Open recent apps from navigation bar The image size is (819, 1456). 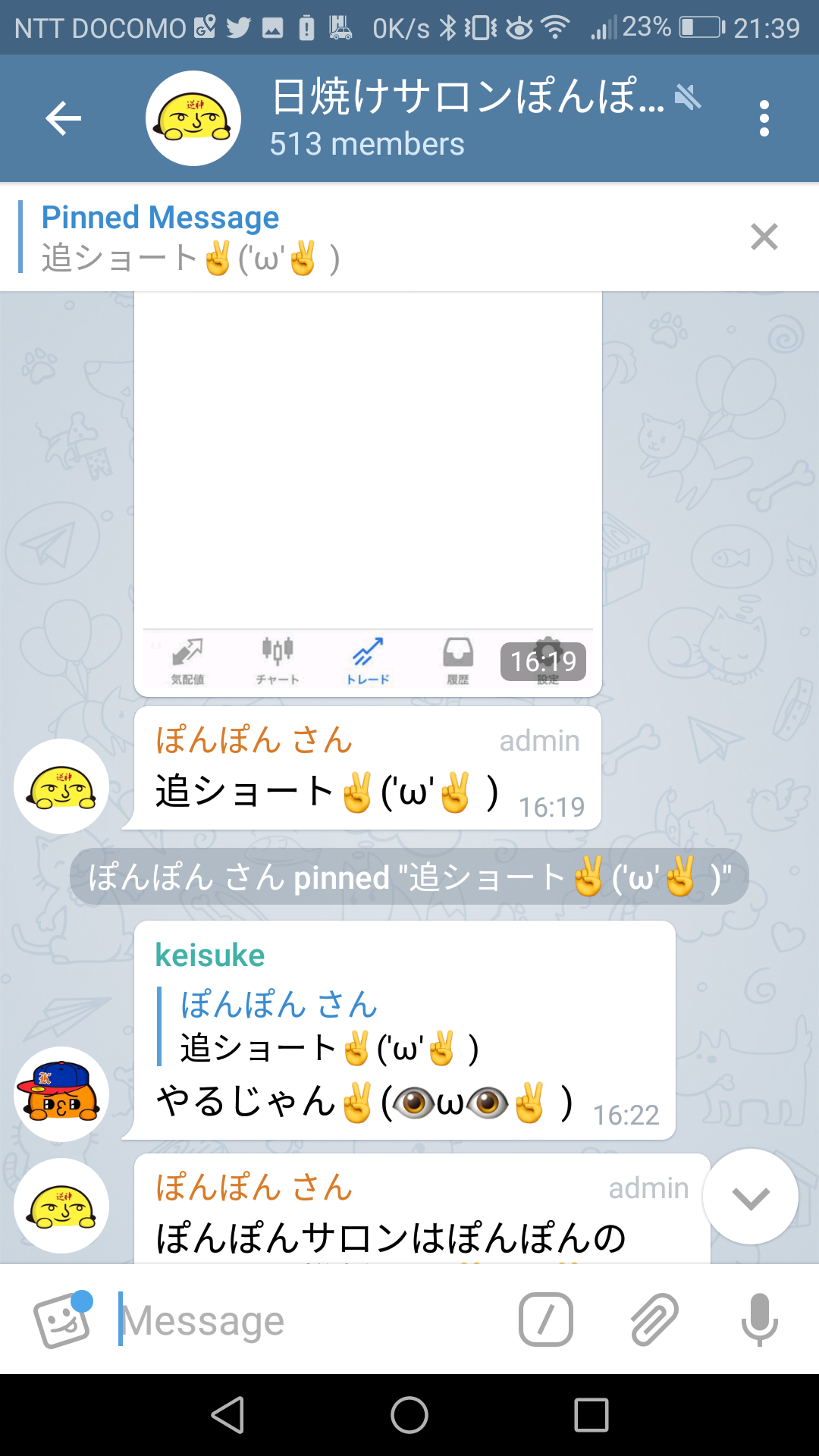591,1415
